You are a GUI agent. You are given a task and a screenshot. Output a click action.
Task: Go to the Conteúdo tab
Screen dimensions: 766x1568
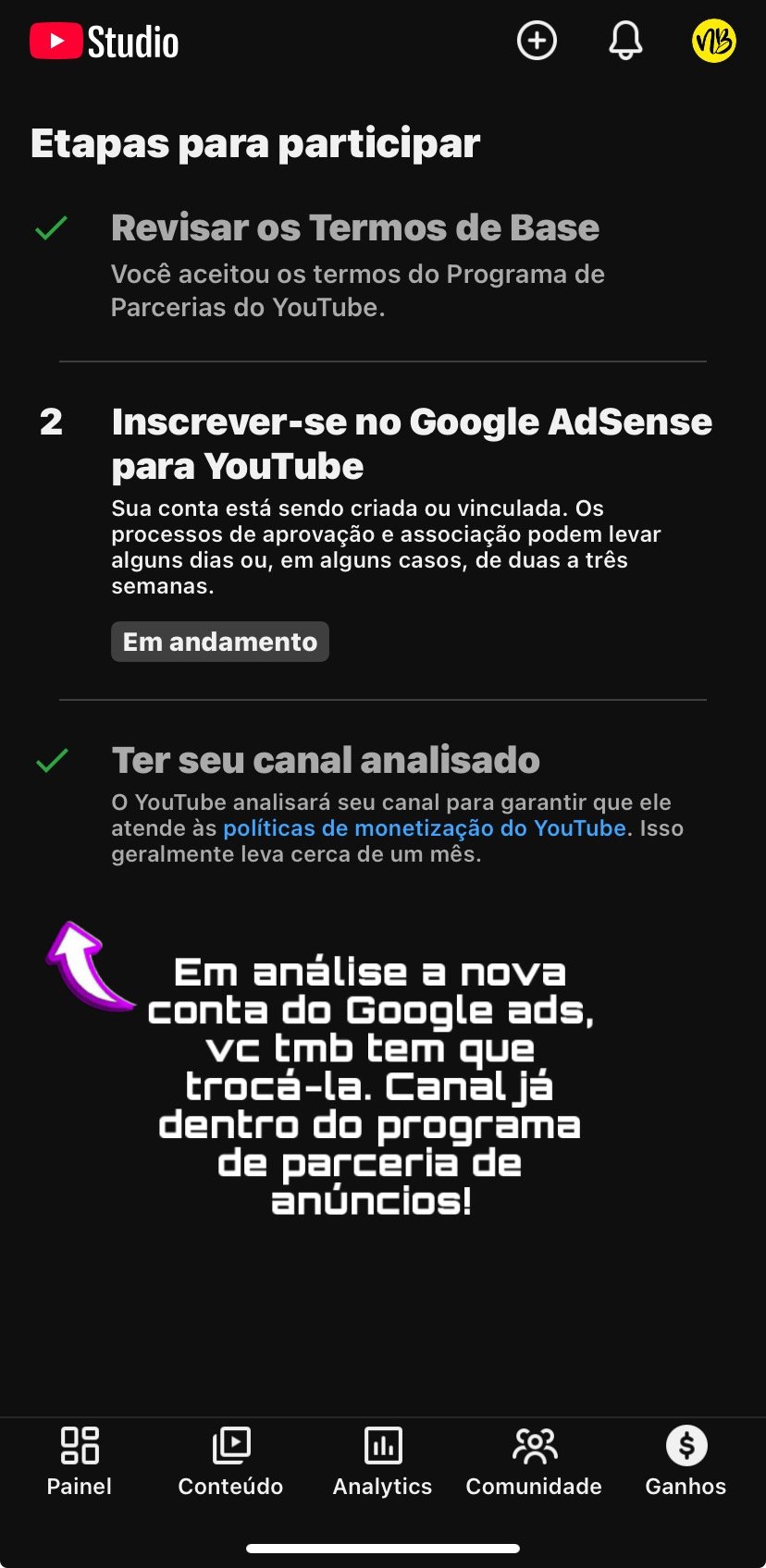pyautogui.click(x=230, y=1460)
